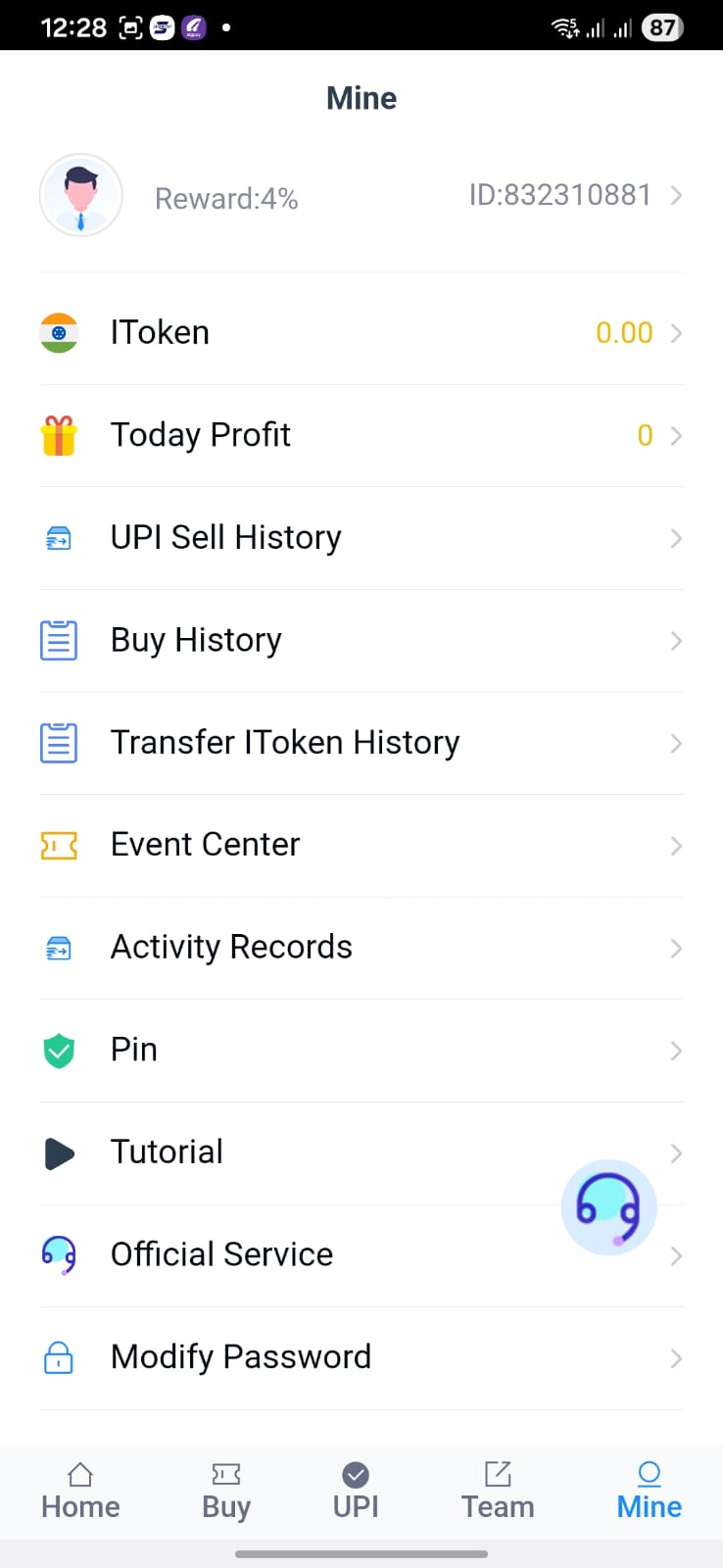Open Transfer IToken History
Viewport: 723px width, 1568px height.
[361, 743]
